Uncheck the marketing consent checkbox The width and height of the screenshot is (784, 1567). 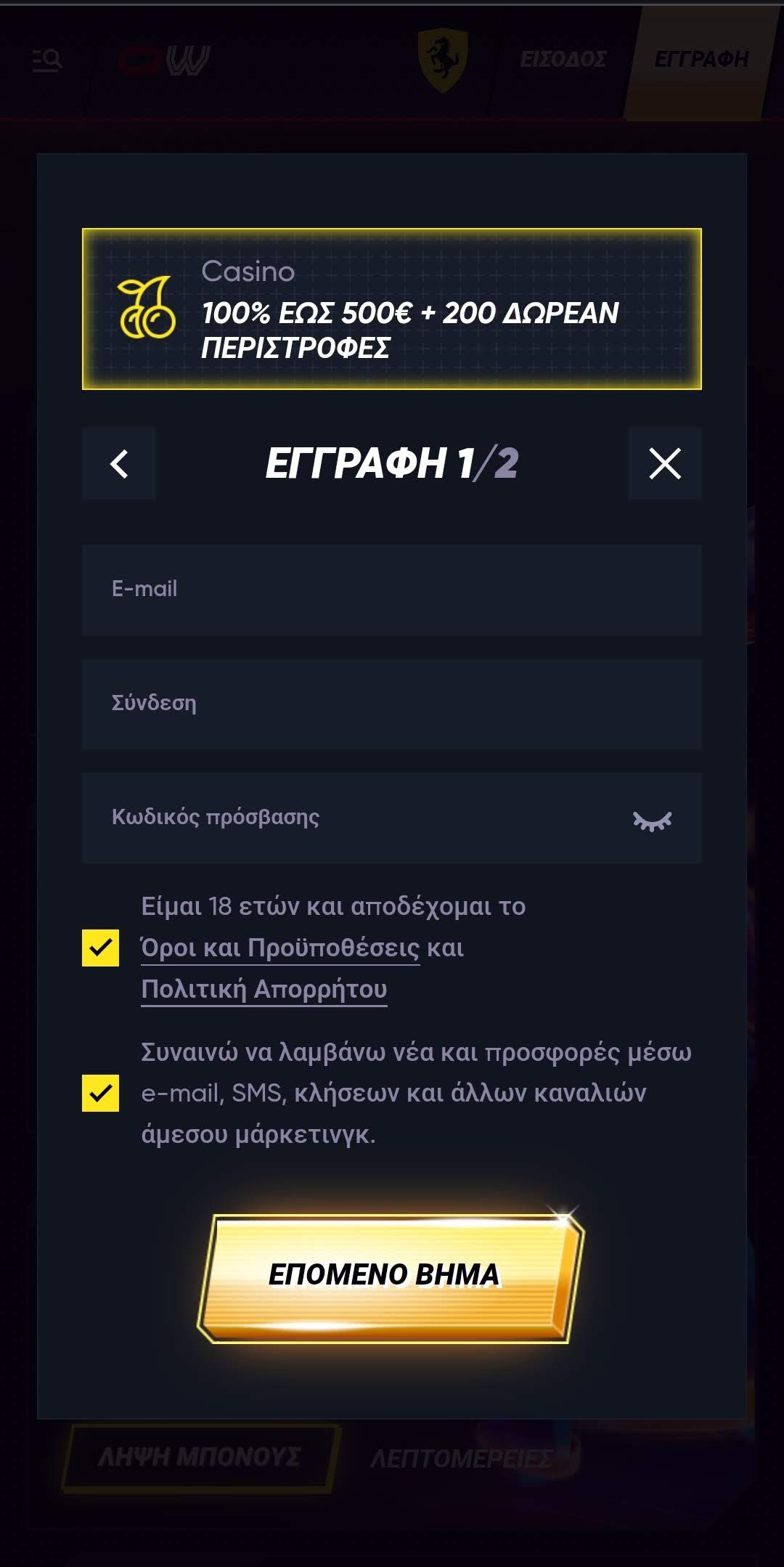click(x=101, y=1093)
